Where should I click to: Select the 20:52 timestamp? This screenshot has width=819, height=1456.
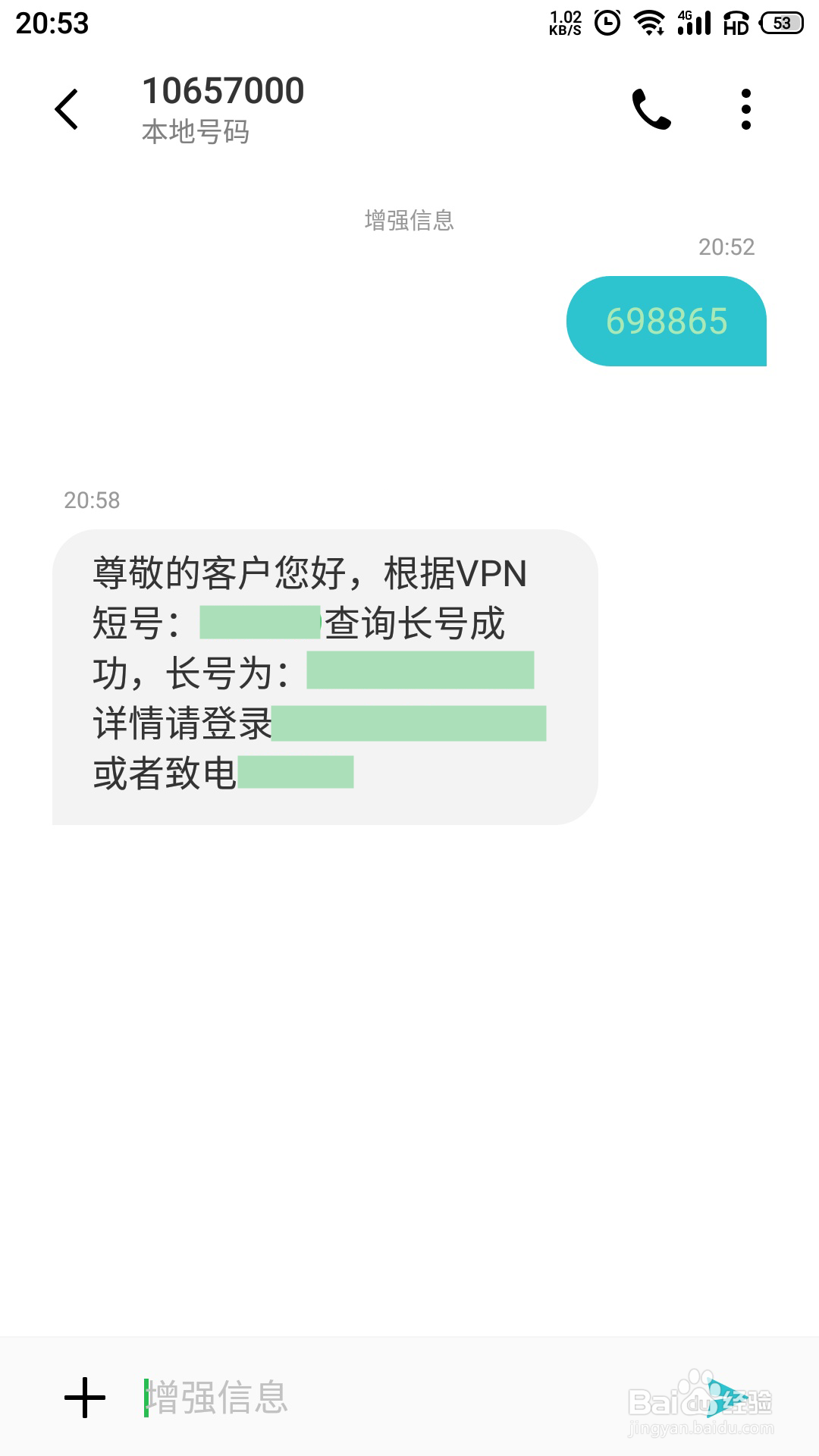(x=726, y=248)
